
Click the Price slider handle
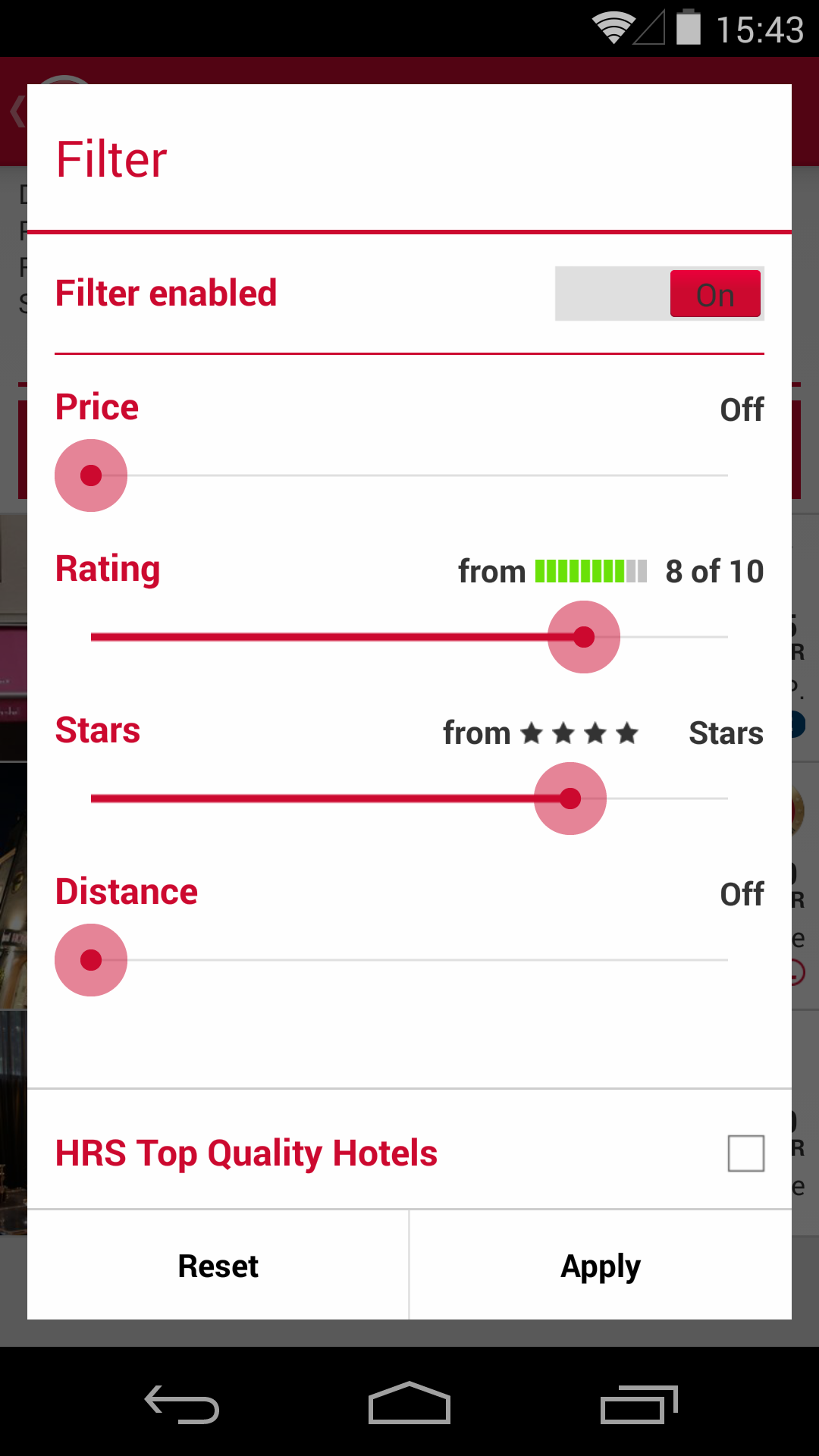[91, 475]
